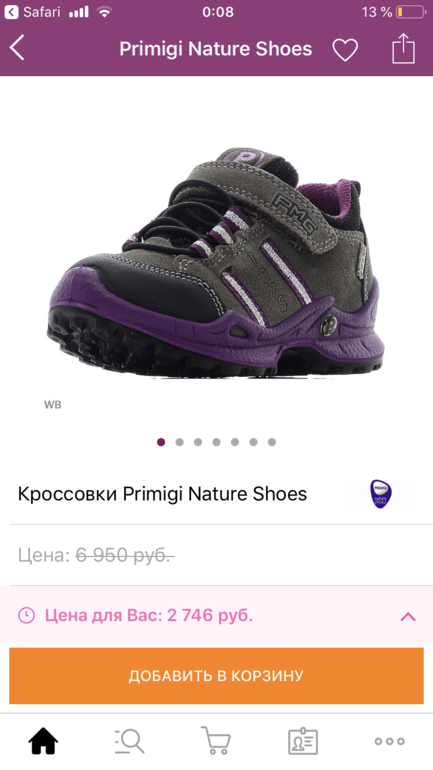This screenshot has height=770, width=433.
Task: Collapse the 'Цена для Вас' price details
Action: point(408,616)
